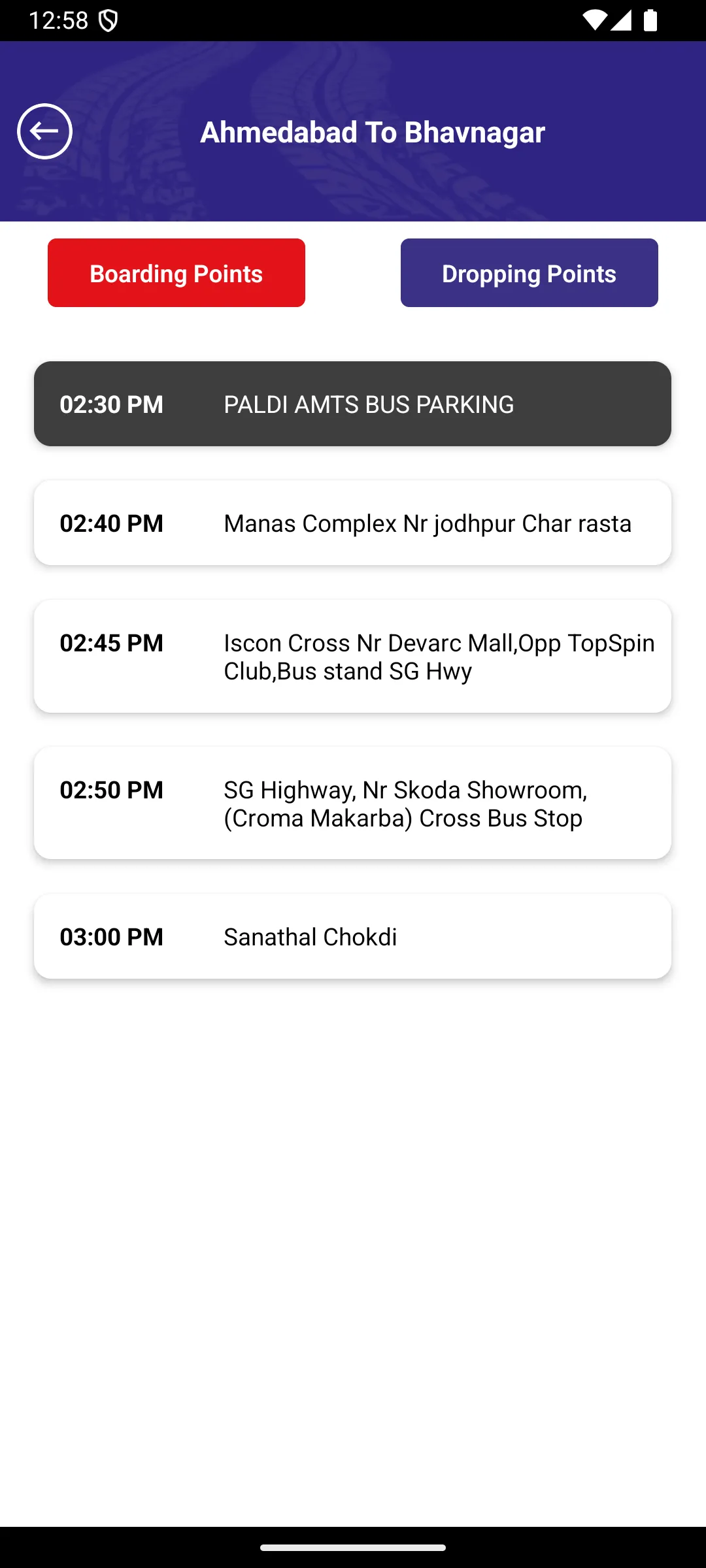The height and width of the screenshot is (1568, 706).
Task: Select SG Highway Nr Skoda Showroom stop
Action: click(353, 803)
